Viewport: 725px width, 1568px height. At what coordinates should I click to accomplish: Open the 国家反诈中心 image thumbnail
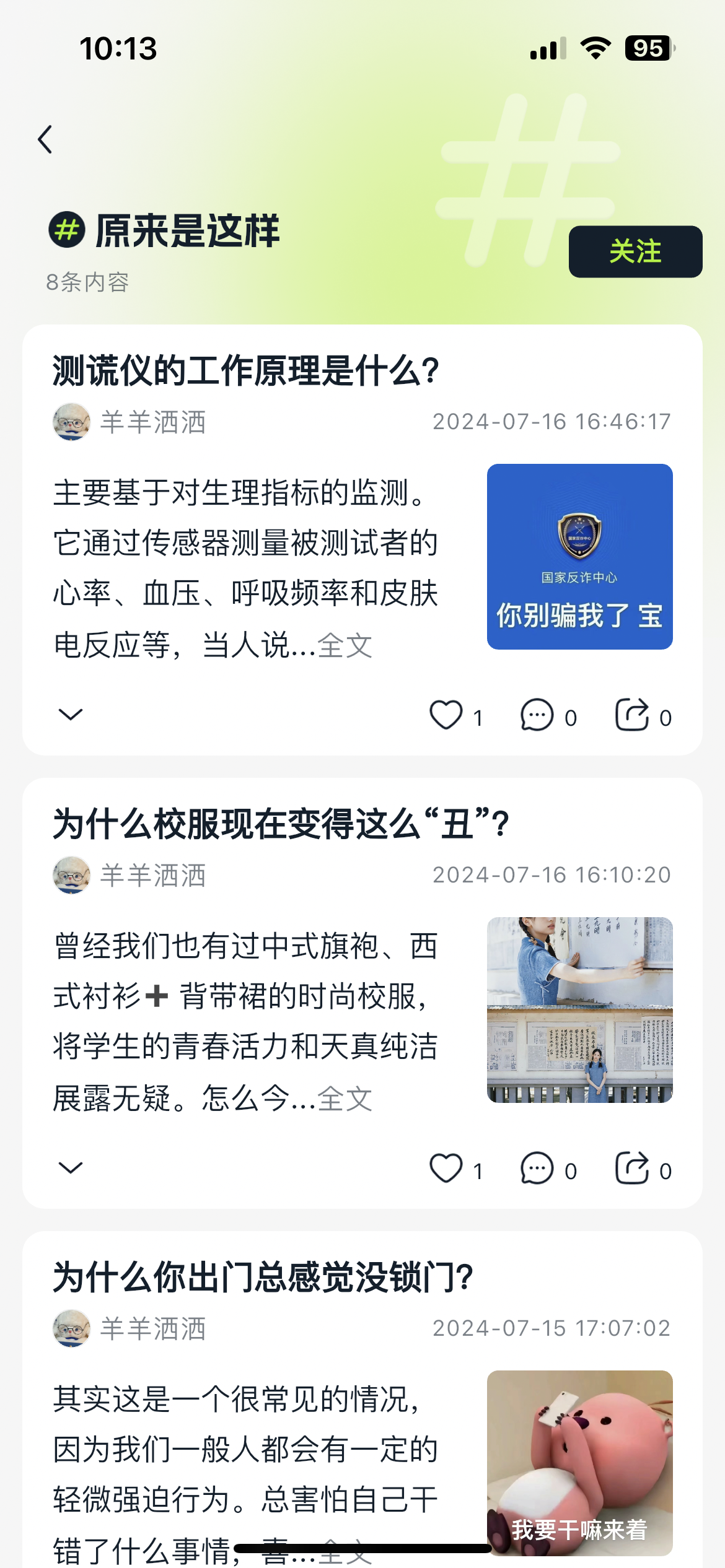point(579,556)
